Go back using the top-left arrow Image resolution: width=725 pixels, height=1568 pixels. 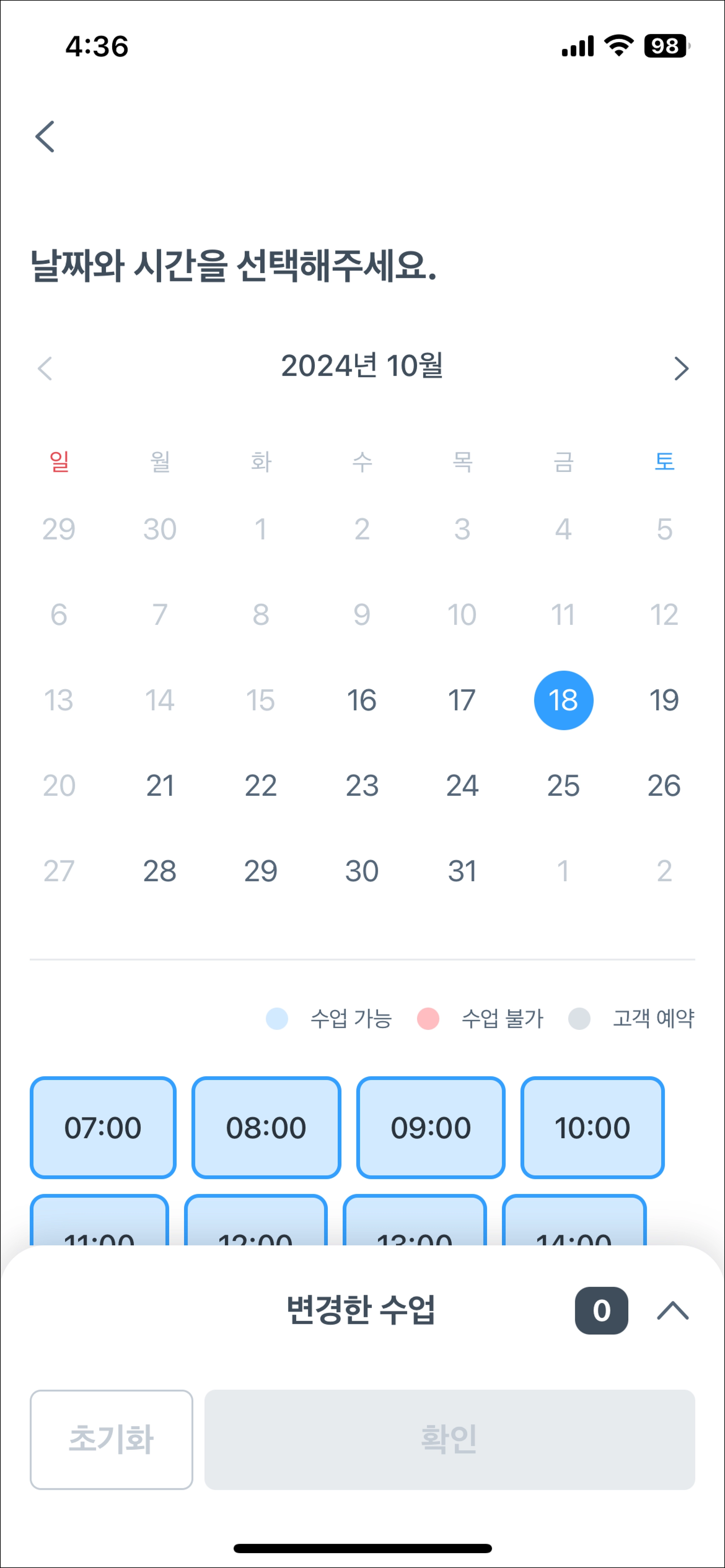coord(45,136)
